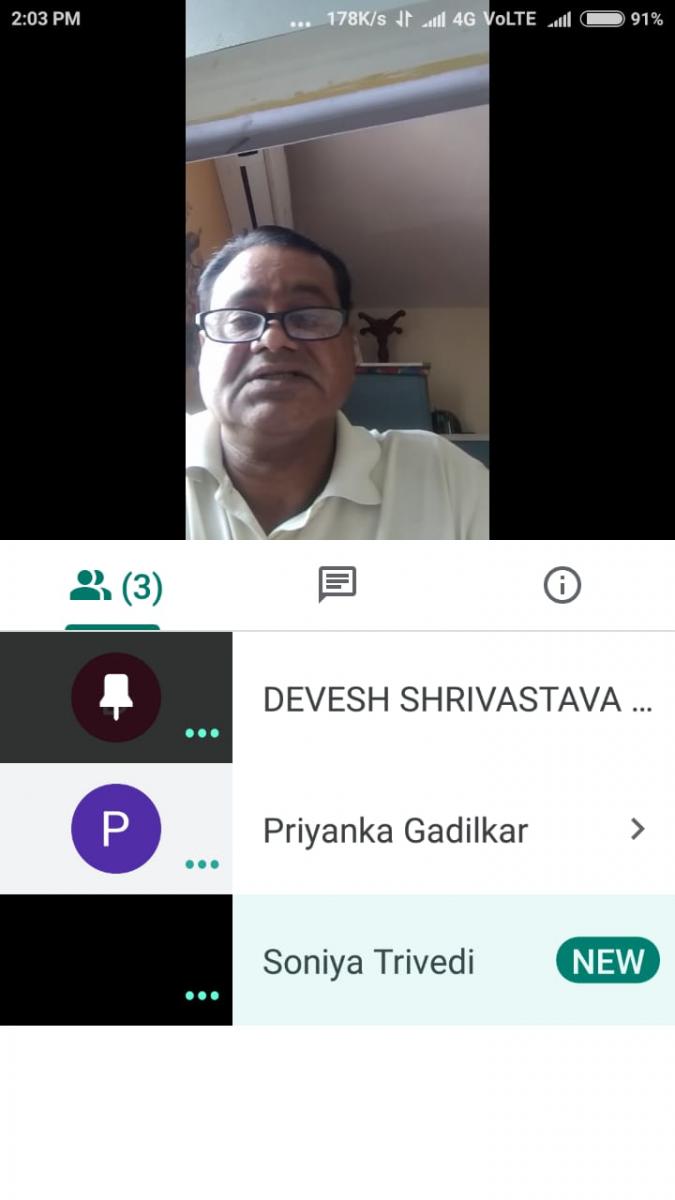Open the chat messages tab
Viewport: 675px width, 1200px height.
click(337, 585)
